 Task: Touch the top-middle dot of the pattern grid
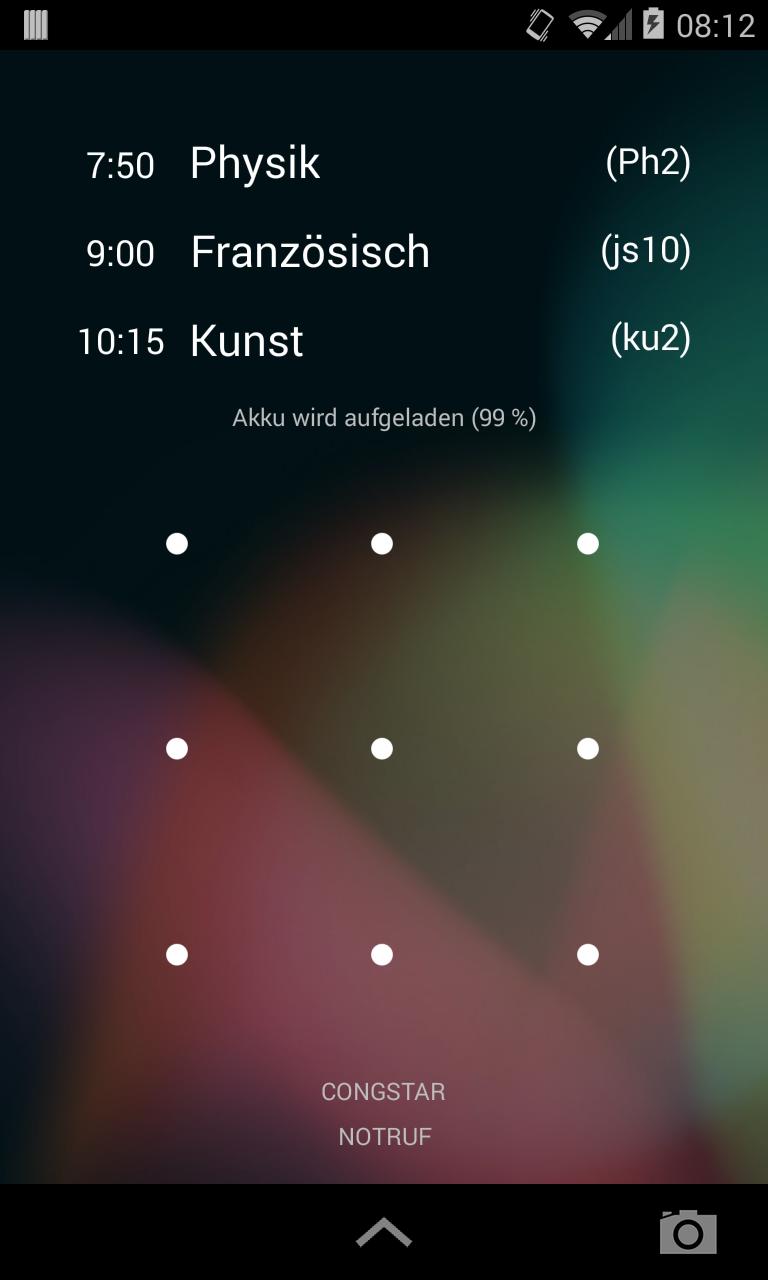(382, 544)
